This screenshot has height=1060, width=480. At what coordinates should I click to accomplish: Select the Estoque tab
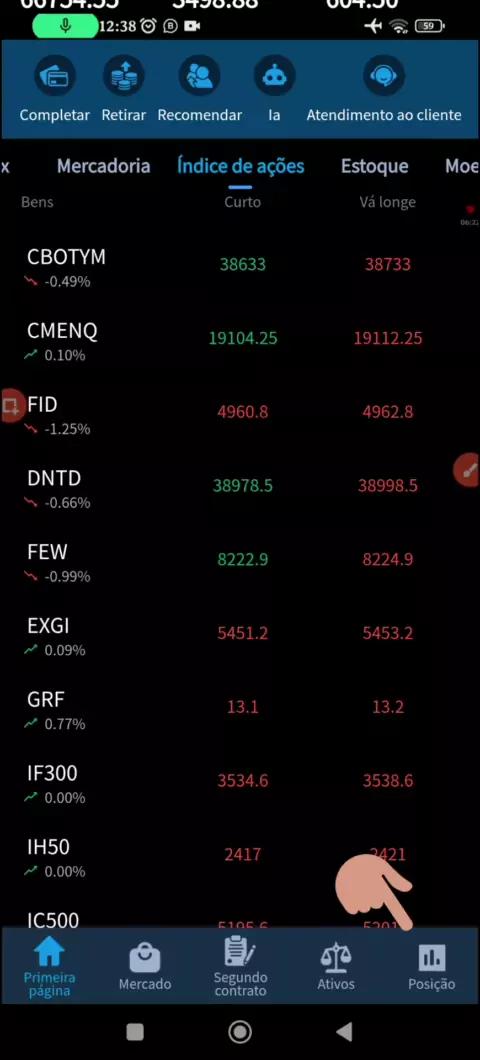[375, 166]
